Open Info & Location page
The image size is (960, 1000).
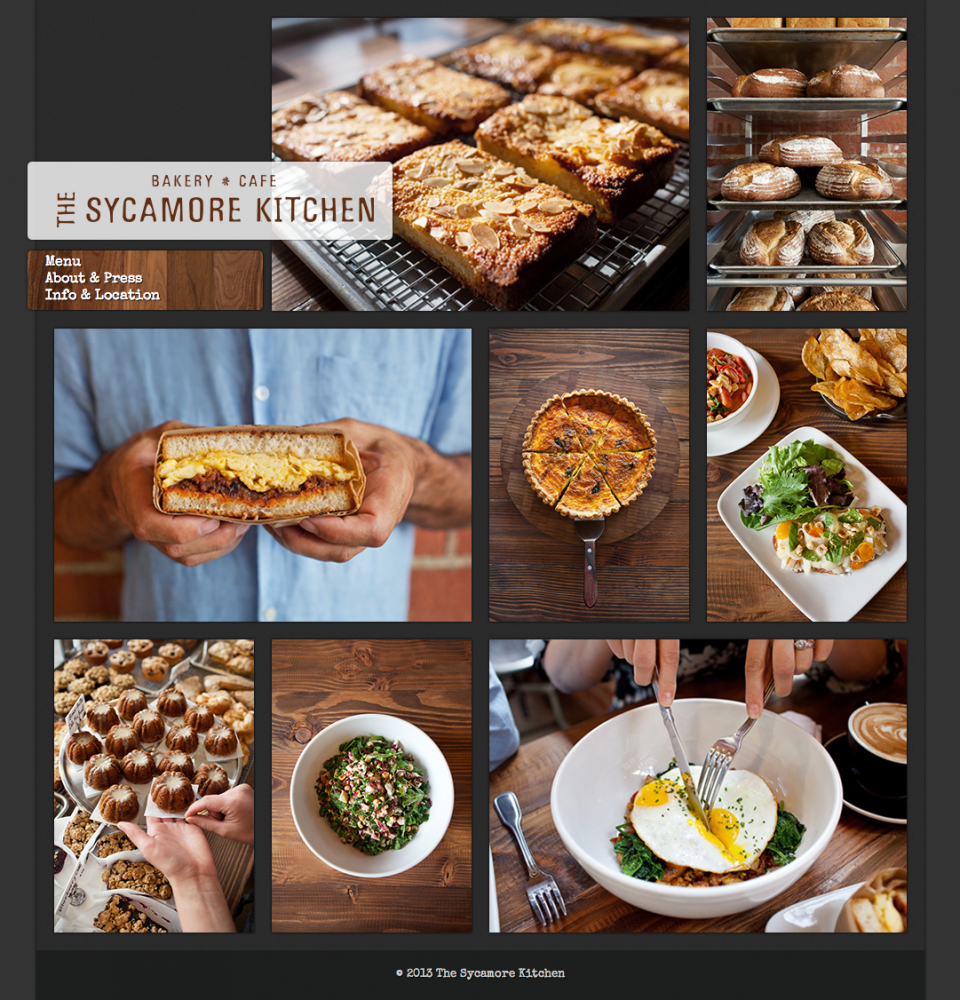tap(102, 295)
